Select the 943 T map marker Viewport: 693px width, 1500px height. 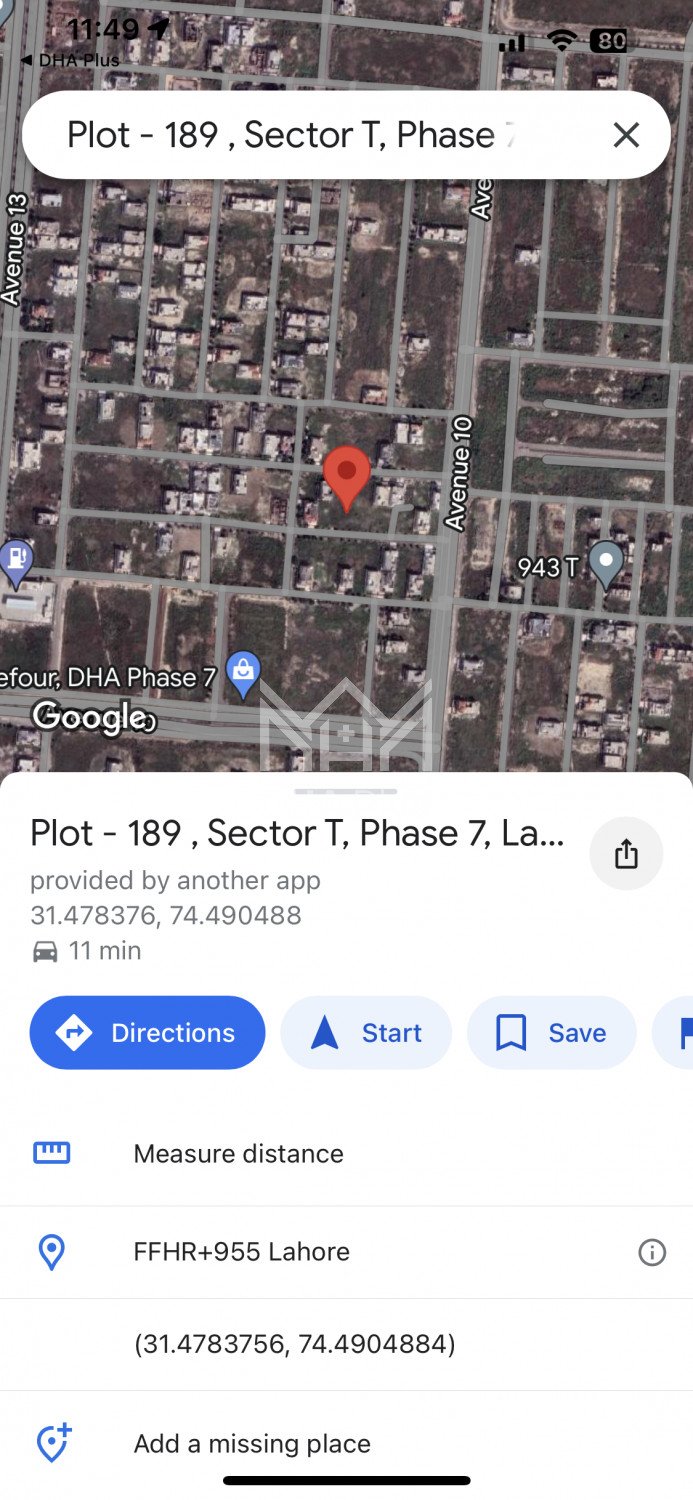(605, 564)
